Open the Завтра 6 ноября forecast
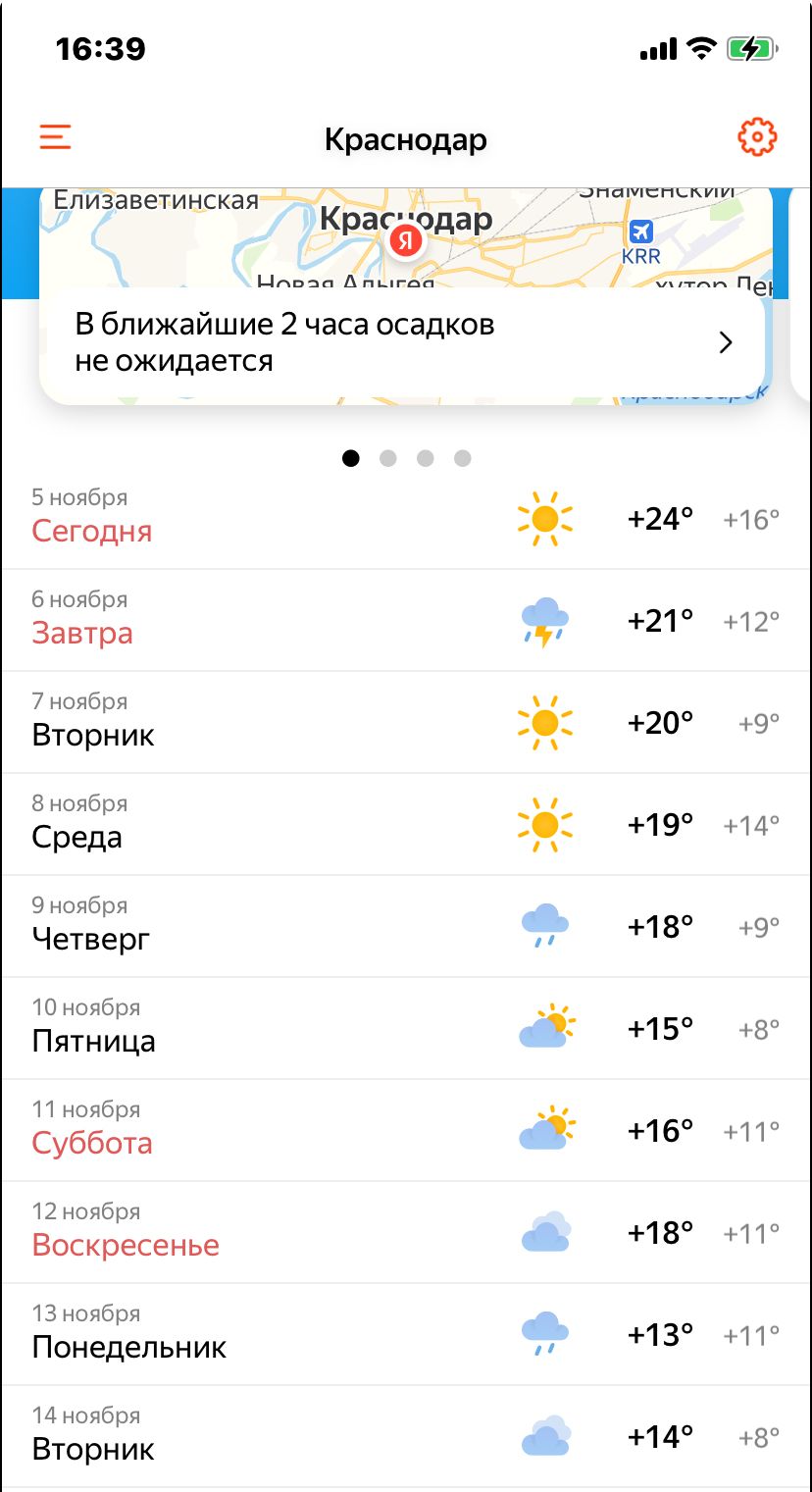The height and width of the screenshot is (1492, 812). pos(406,620)
